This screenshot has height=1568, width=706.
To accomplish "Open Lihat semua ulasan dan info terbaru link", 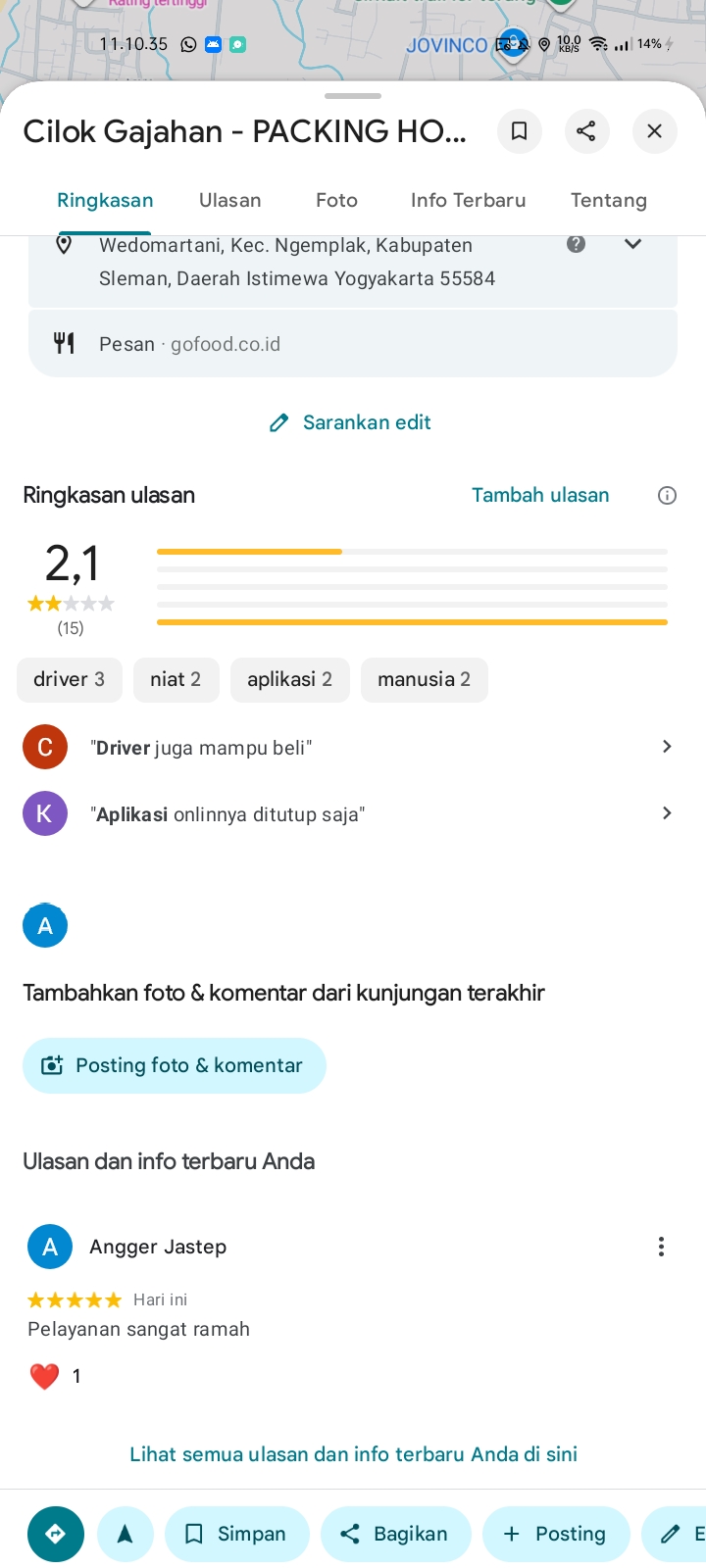I will (x=353, y=1453).
